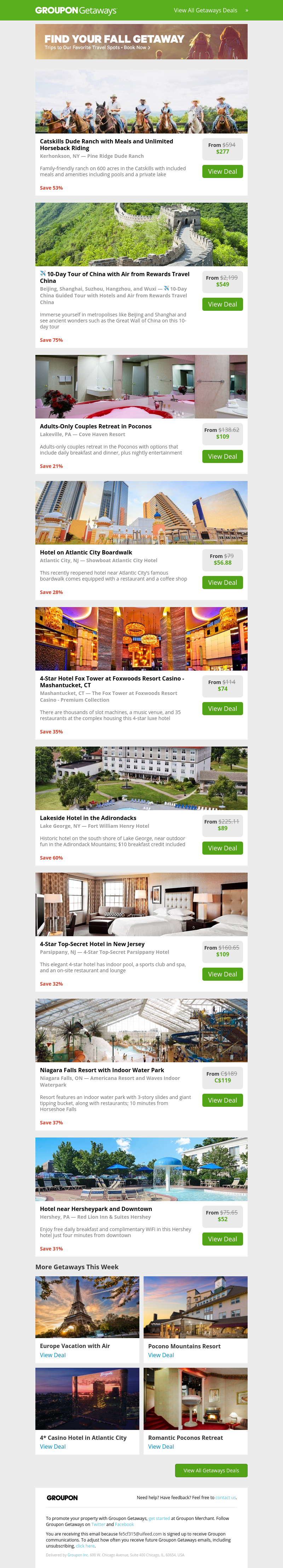Open View Deal link under Romantic Poconos Retreat
This screenshot has width=283, height=1568.
pos(161,1446)
